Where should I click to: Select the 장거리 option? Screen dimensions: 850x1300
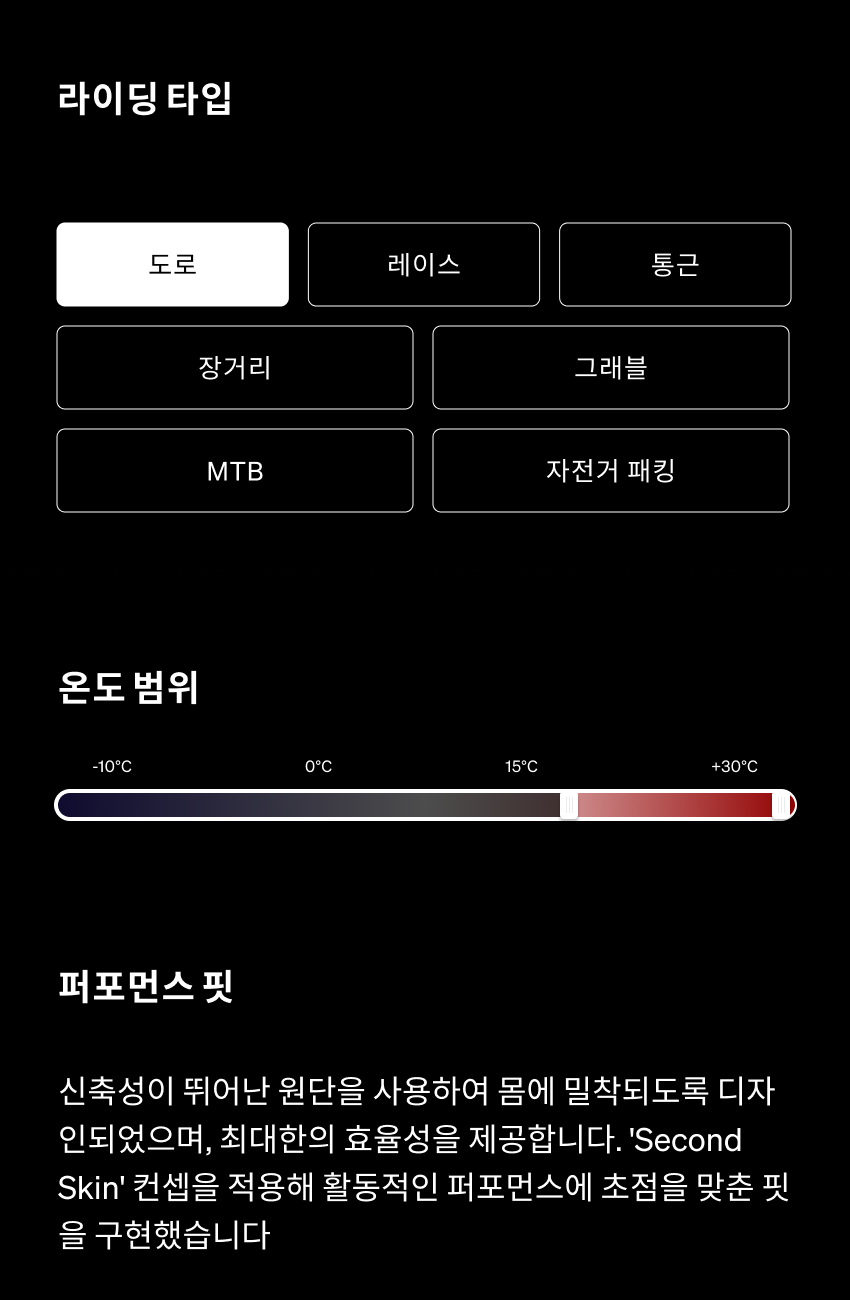coord(234,367)
